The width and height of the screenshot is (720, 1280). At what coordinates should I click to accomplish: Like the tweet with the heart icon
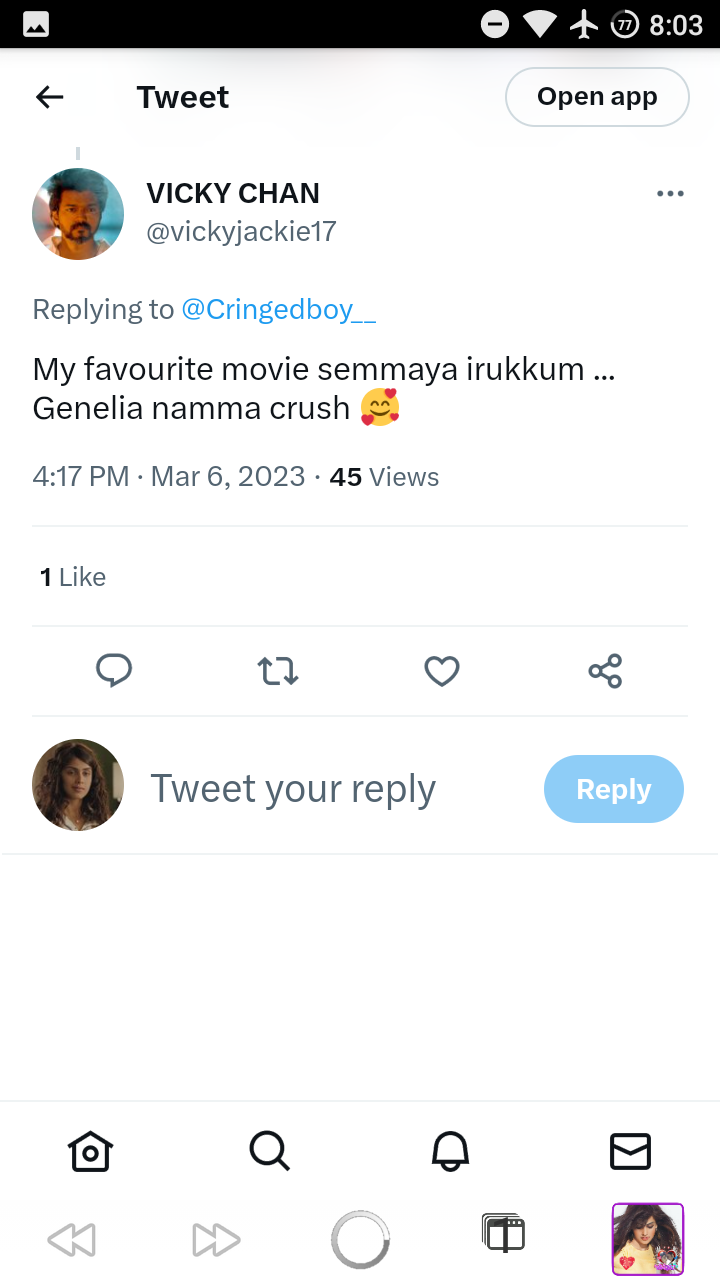(442, 671)
